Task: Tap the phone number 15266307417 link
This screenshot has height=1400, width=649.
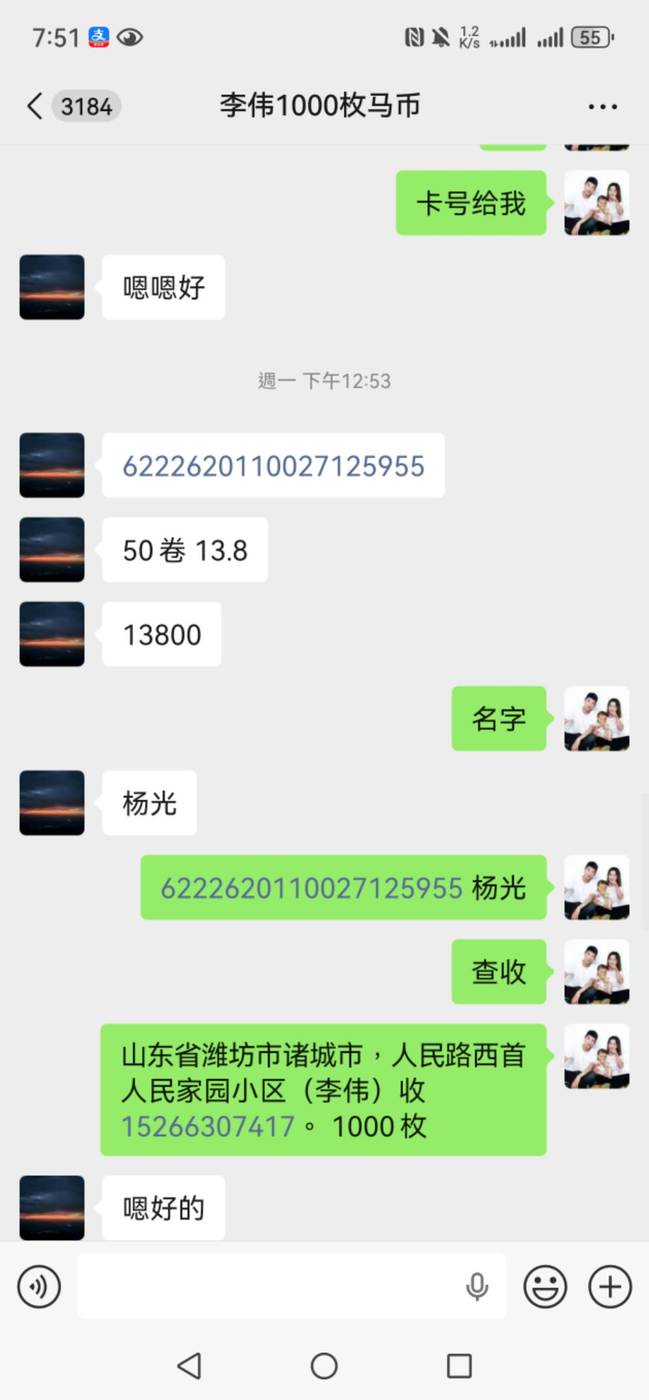Action: click(x=208, y=1126)
